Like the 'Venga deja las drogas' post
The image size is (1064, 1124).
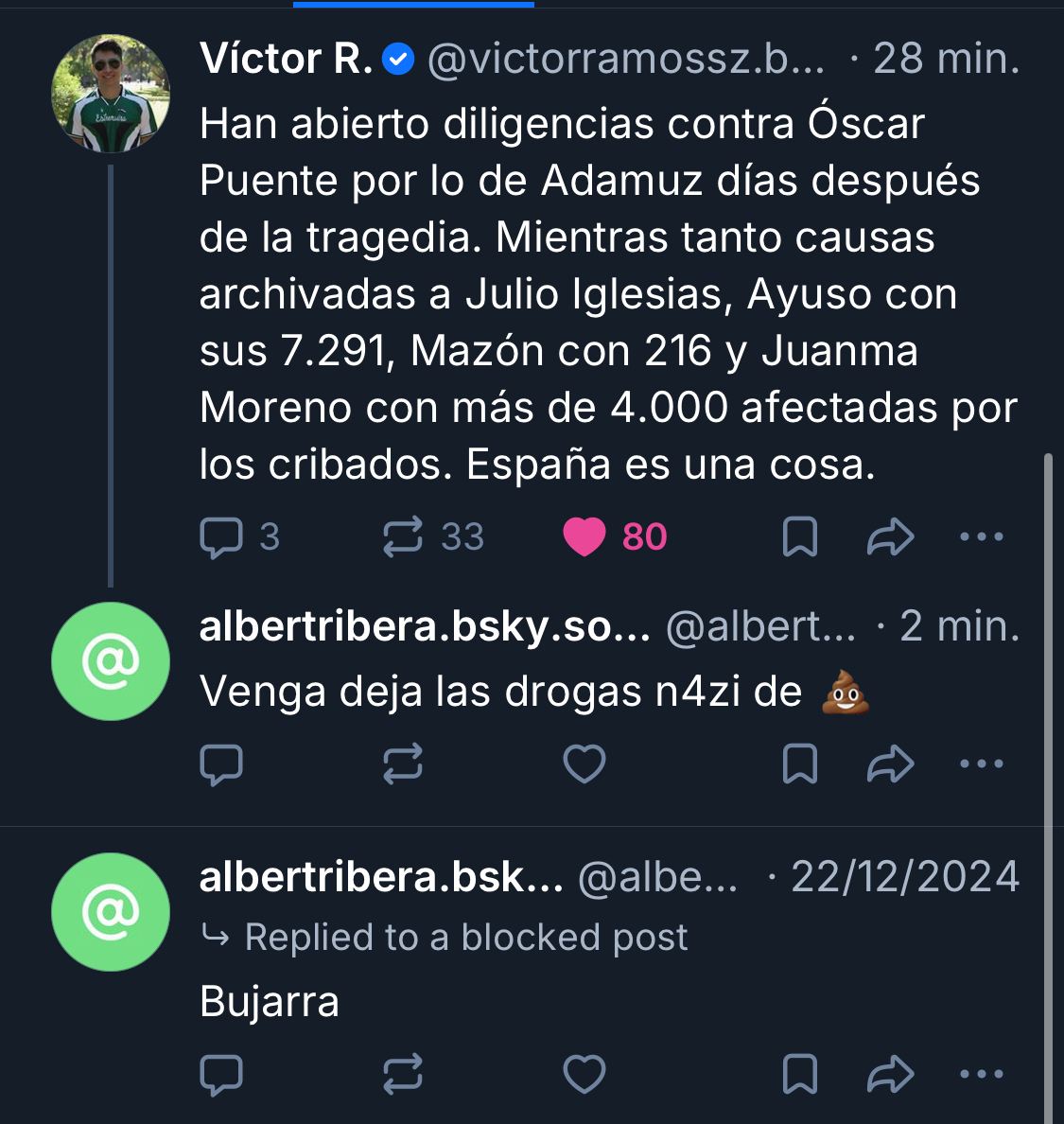coord(584,764)
